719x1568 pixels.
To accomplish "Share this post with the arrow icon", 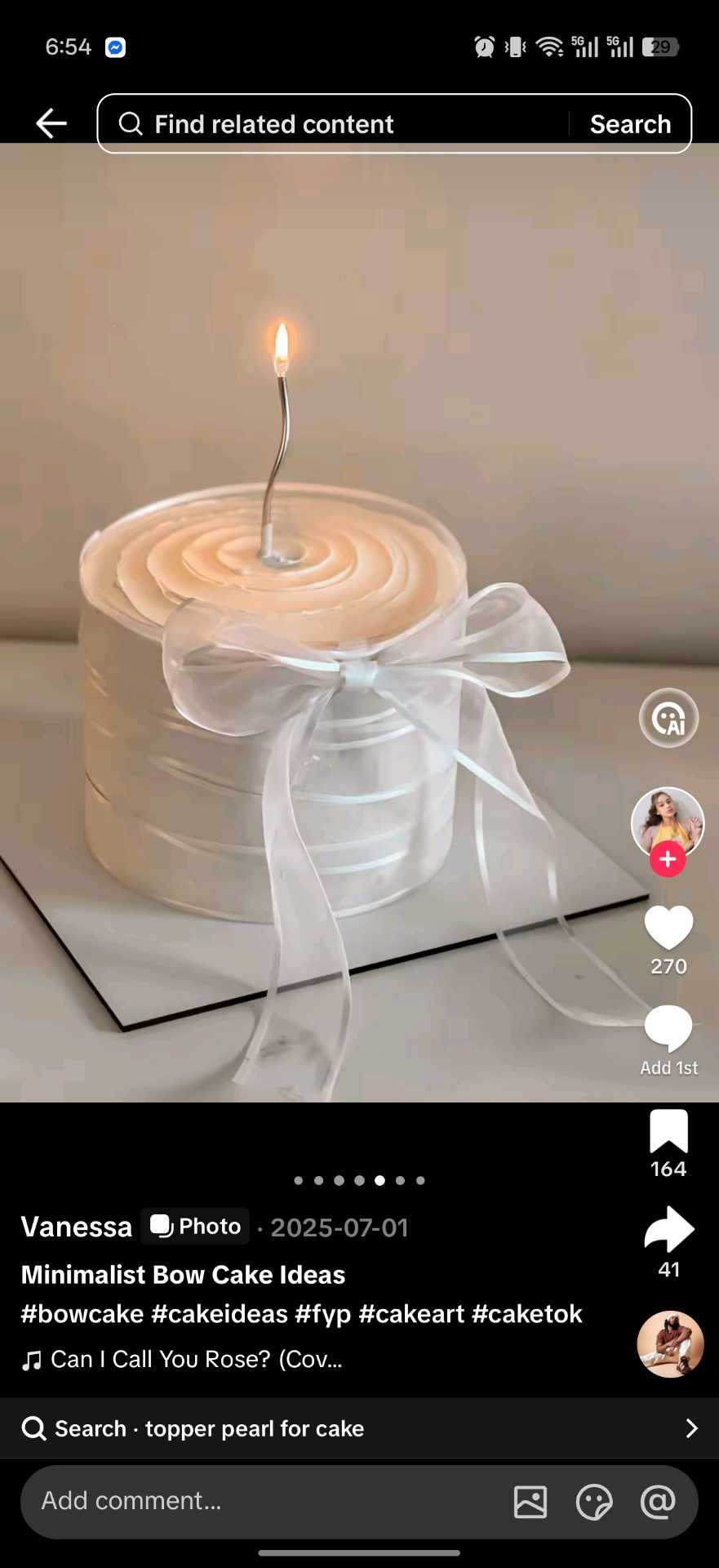I will click(x=668, y=1229).
